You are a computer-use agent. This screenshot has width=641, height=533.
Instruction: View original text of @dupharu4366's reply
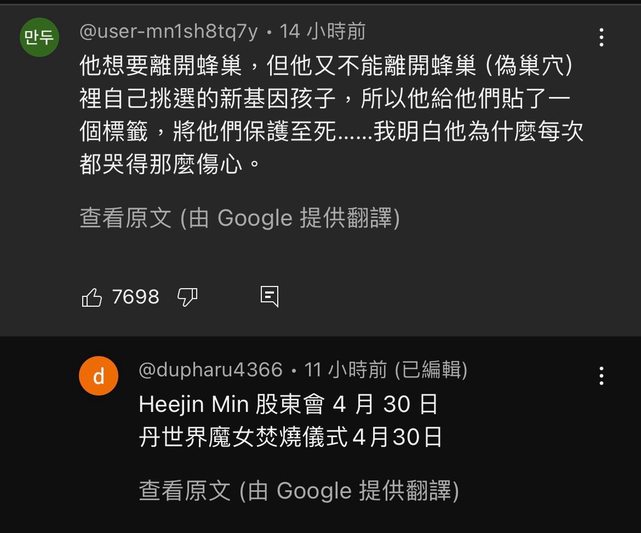(298, 490)
